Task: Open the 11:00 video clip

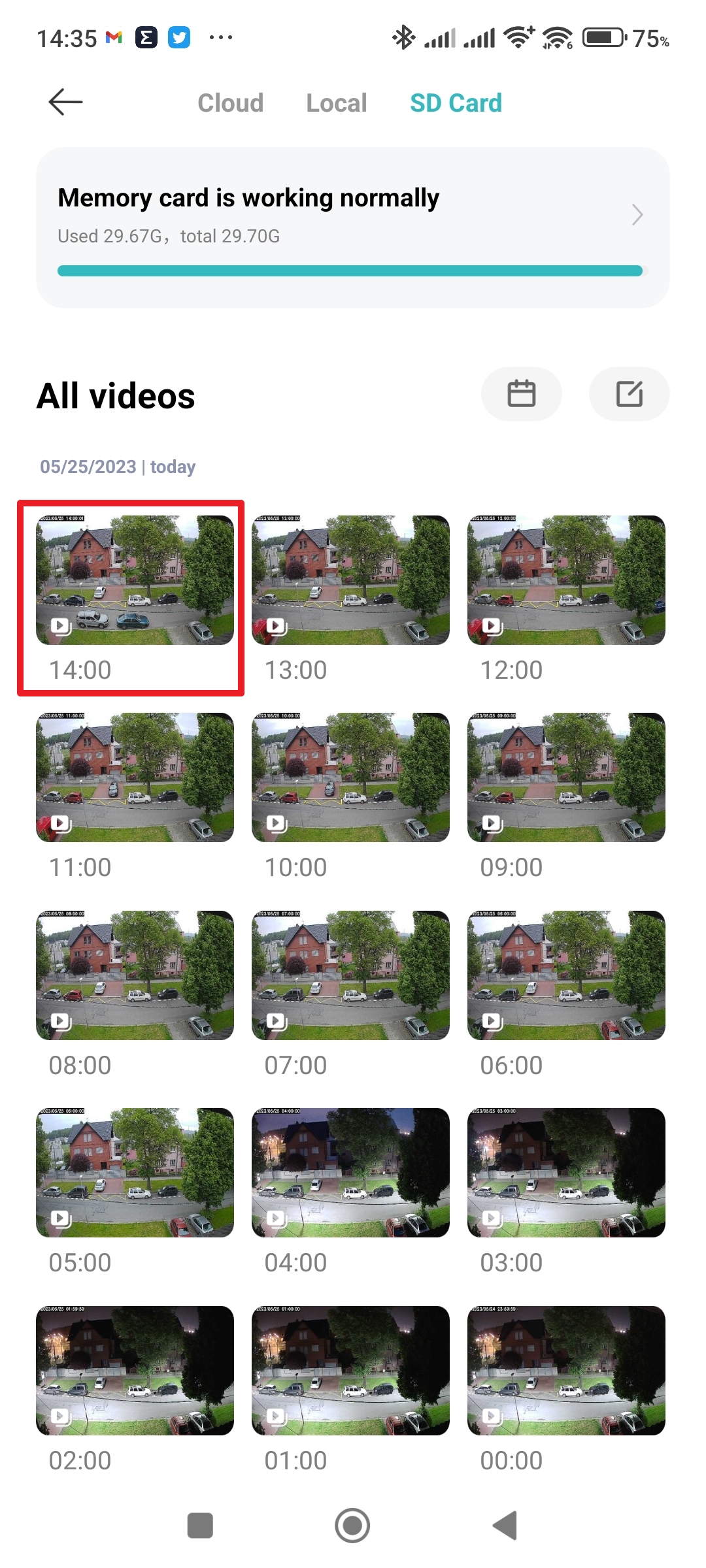Action: click(x=135, y=777)
